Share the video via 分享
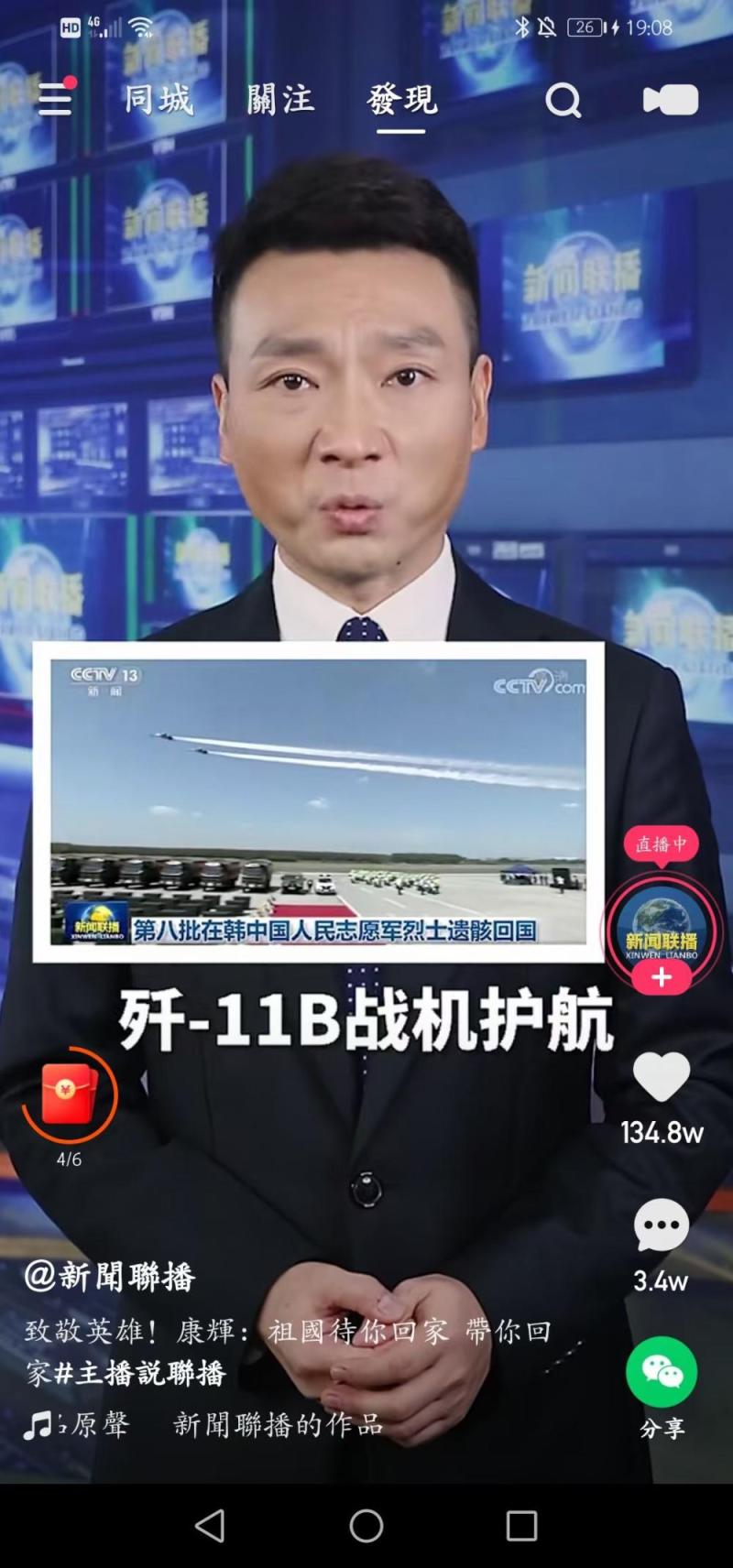The image size is (733, 1568). coord(661,1374)
